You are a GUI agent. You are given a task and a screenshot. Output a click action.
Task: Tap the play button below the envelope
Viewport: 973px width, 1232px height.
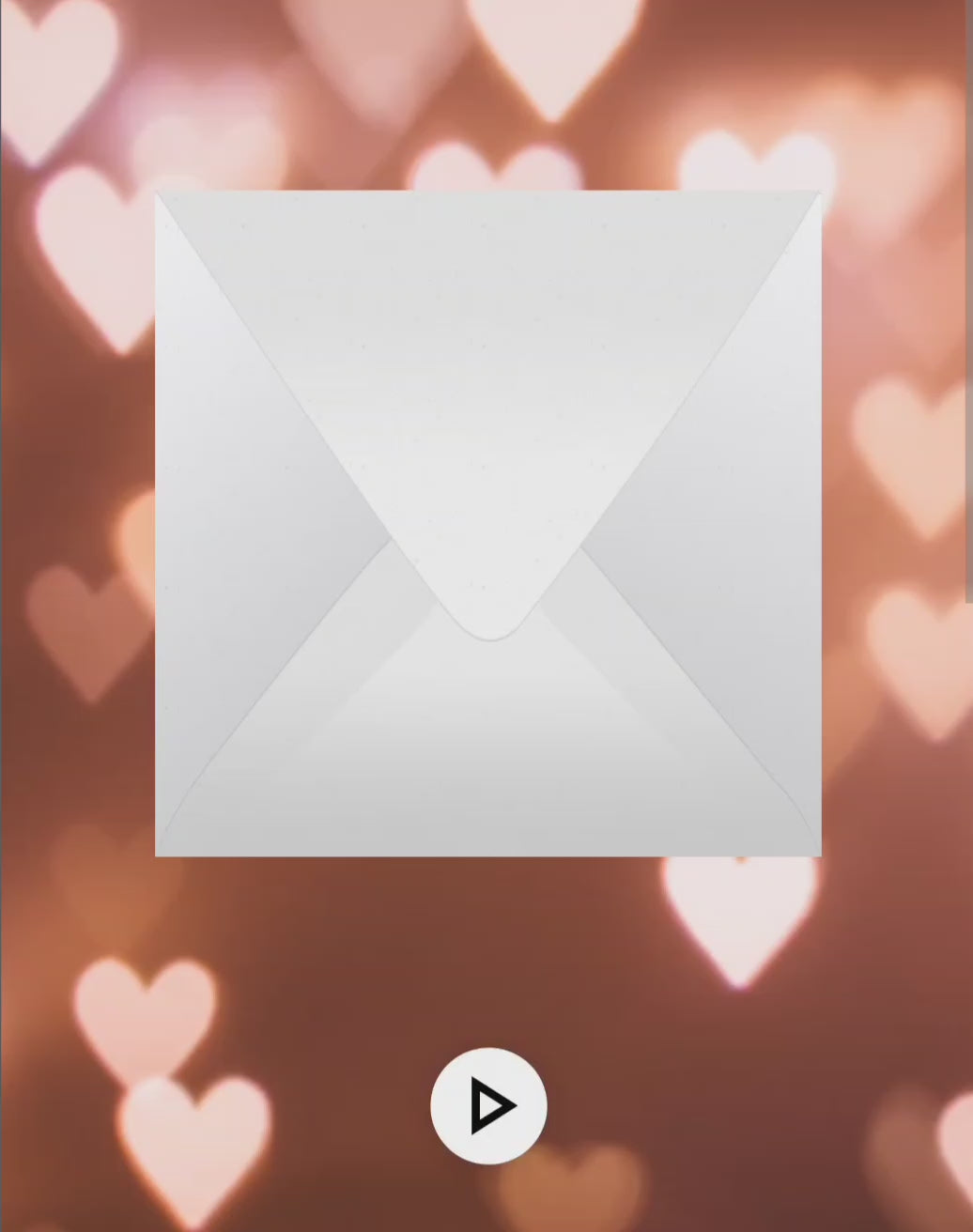coord(488,1105)
